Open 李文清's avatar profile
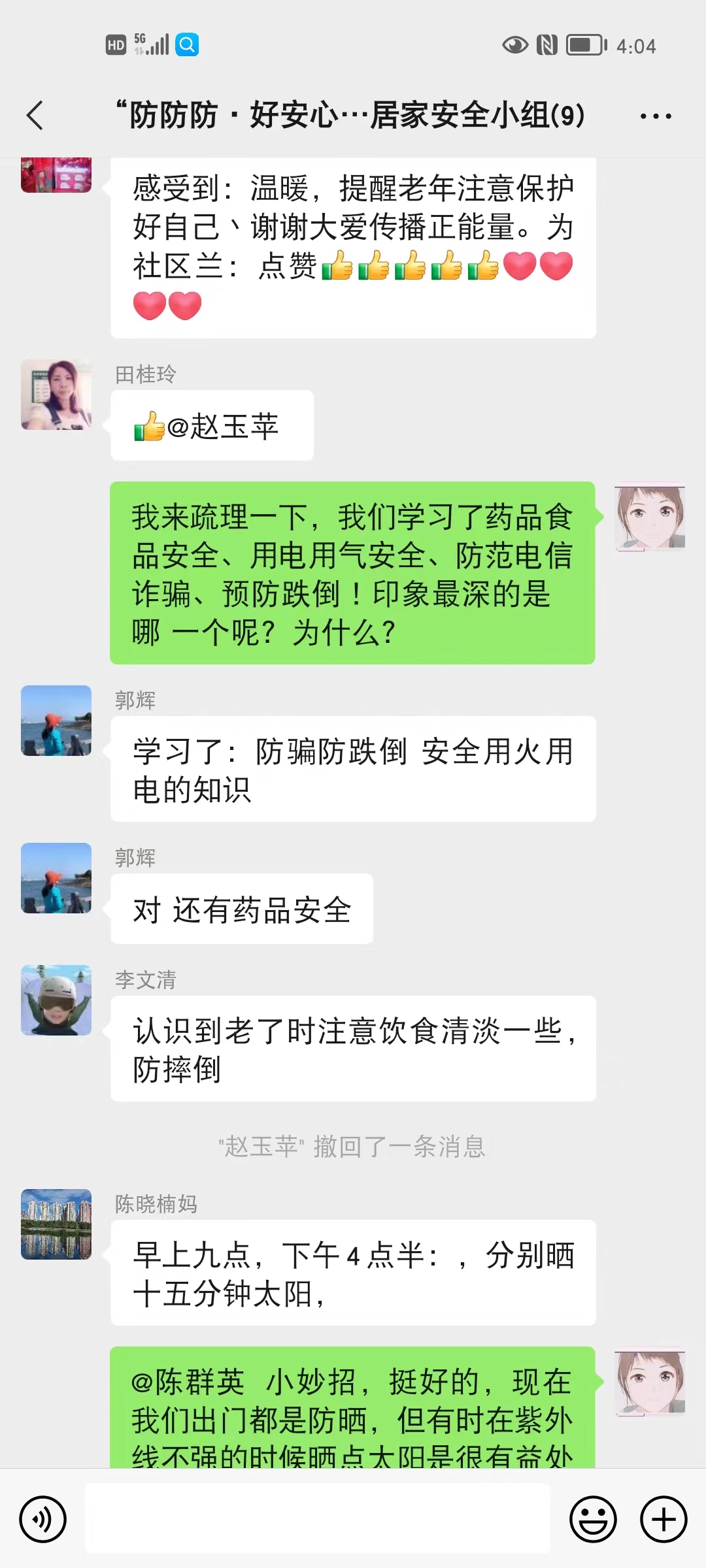The height and width of the screenshot is (1568, 706). pos(56,1000)
